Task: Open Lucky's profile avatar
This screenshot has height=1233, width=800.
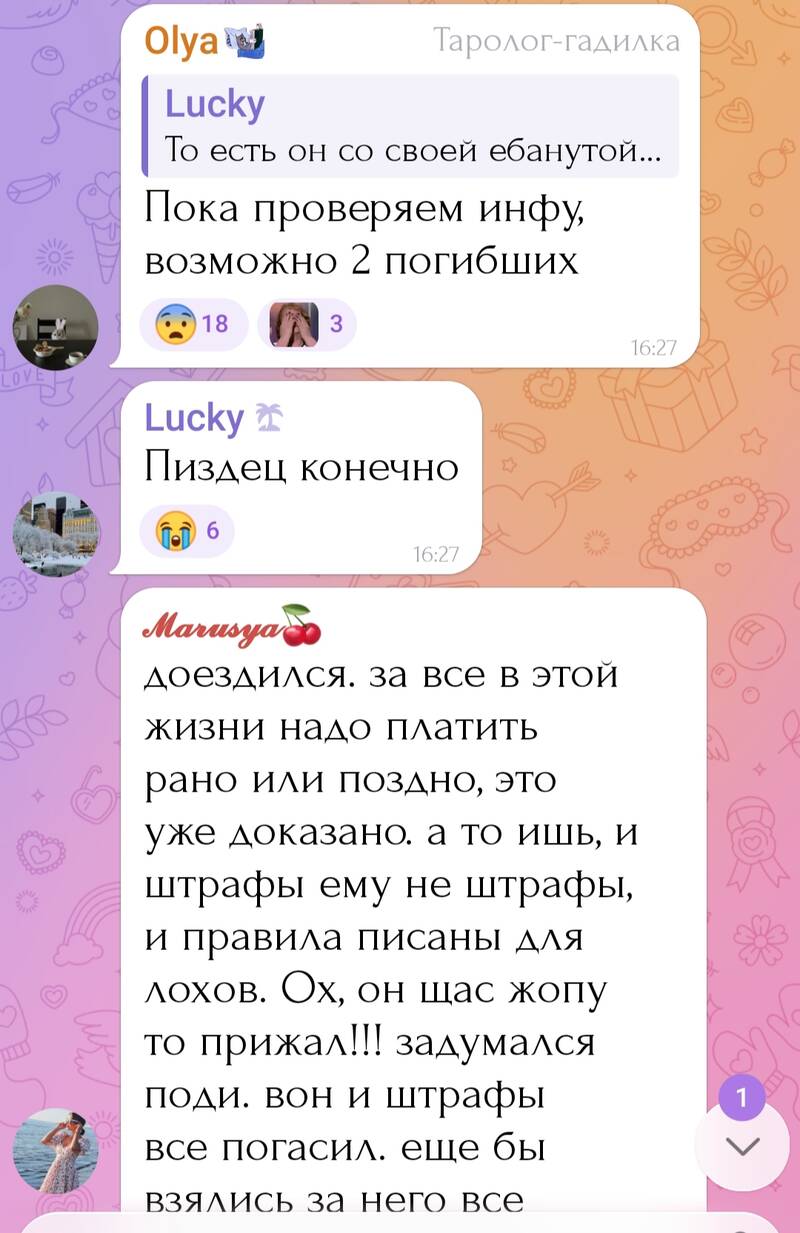Action: point(55,533)
